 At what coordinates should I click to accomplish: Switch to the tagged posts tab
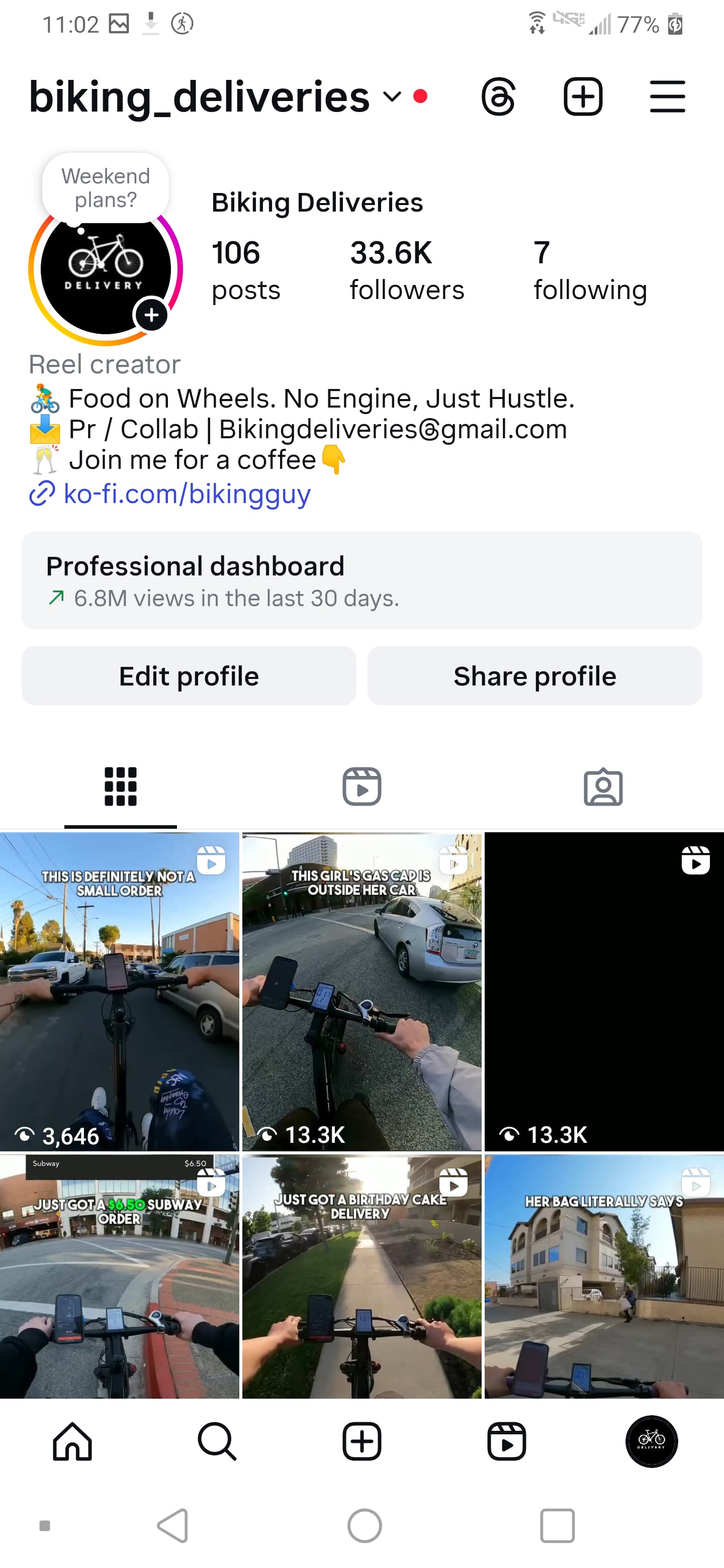click(x=603, y=787)
